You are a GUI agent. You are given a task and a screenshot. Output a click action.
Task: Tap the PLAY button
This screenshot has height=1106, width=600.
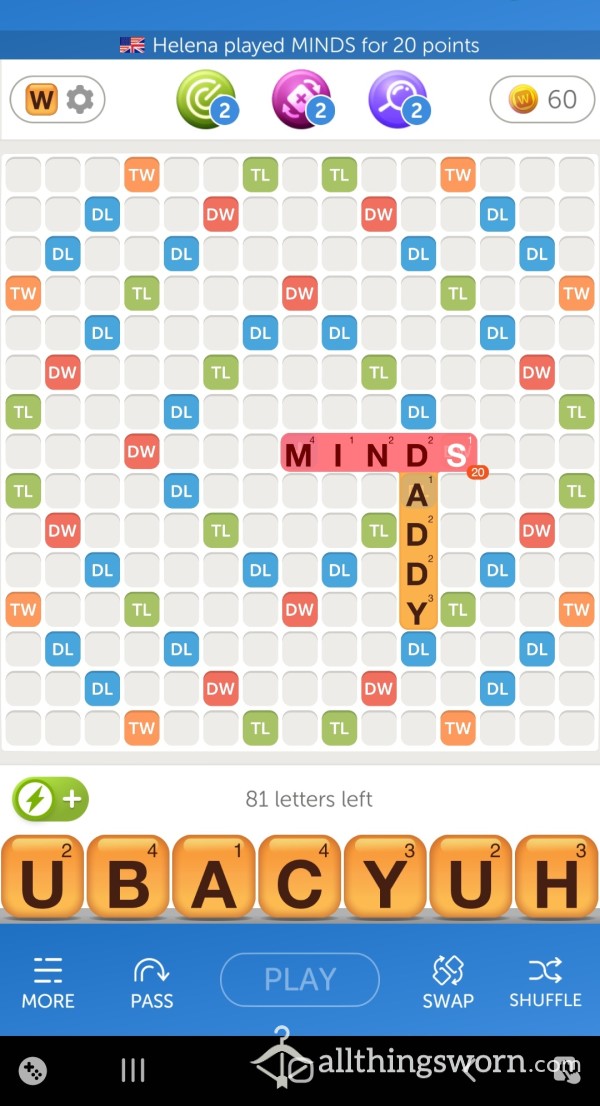(x=300, y=979)
